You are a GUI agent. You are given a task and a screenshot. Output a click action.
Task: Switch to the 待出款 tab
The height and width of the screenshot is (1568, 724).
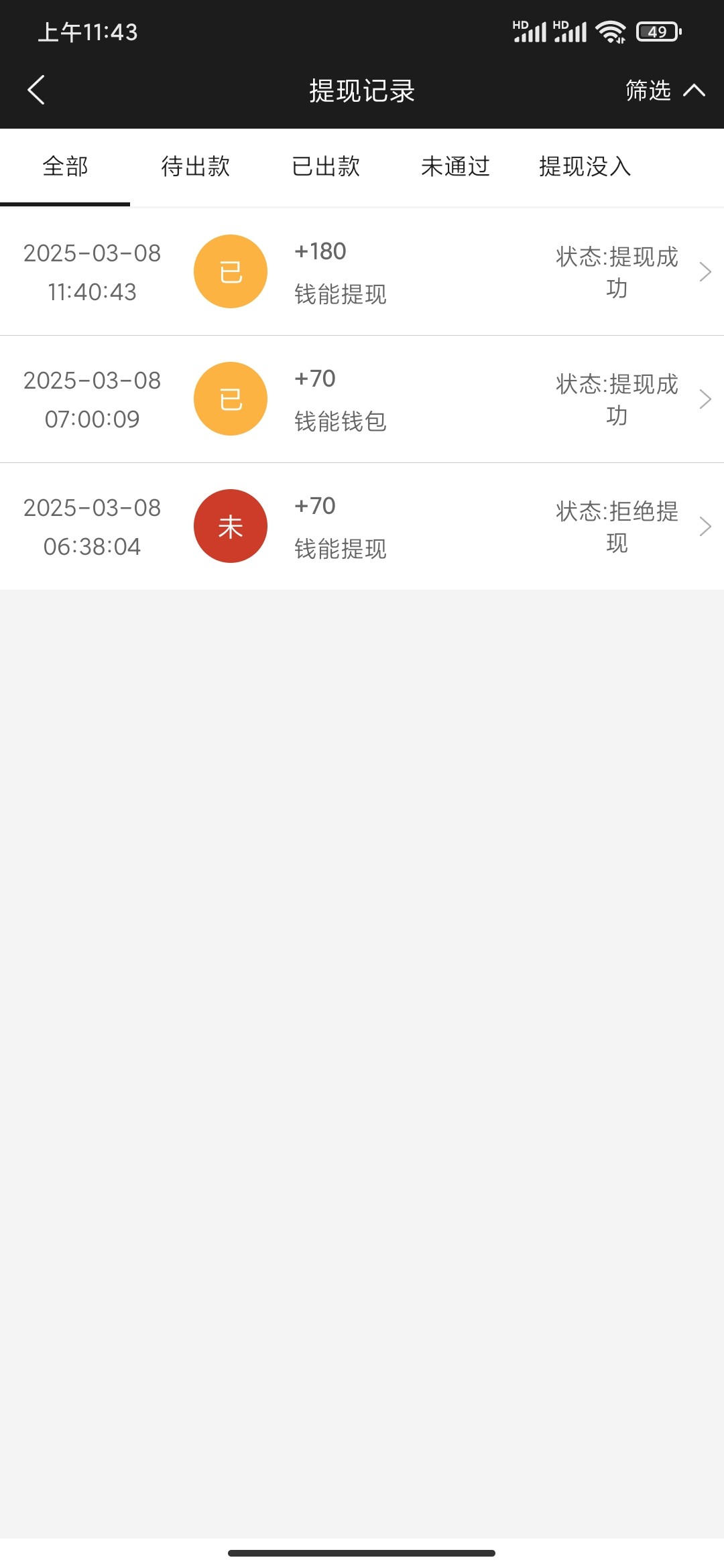click(195, 166)
